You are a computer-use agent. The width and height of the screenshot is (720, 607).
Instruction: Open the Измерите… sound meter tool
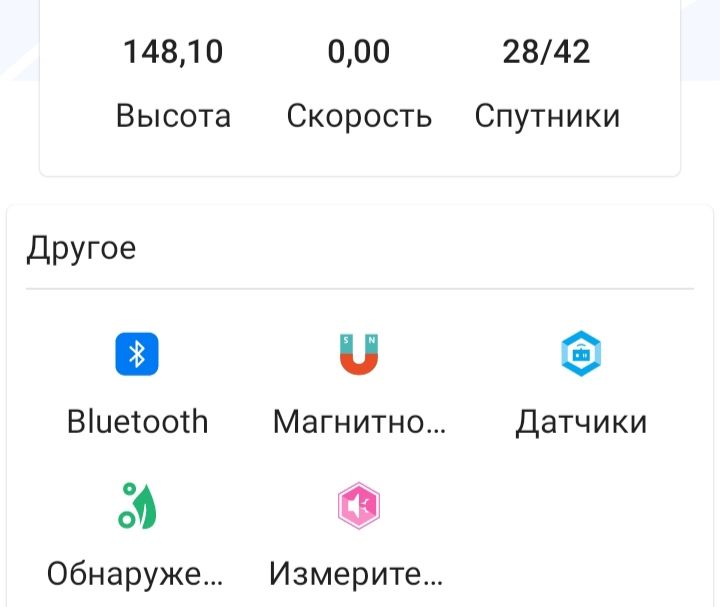pos(359,506)
